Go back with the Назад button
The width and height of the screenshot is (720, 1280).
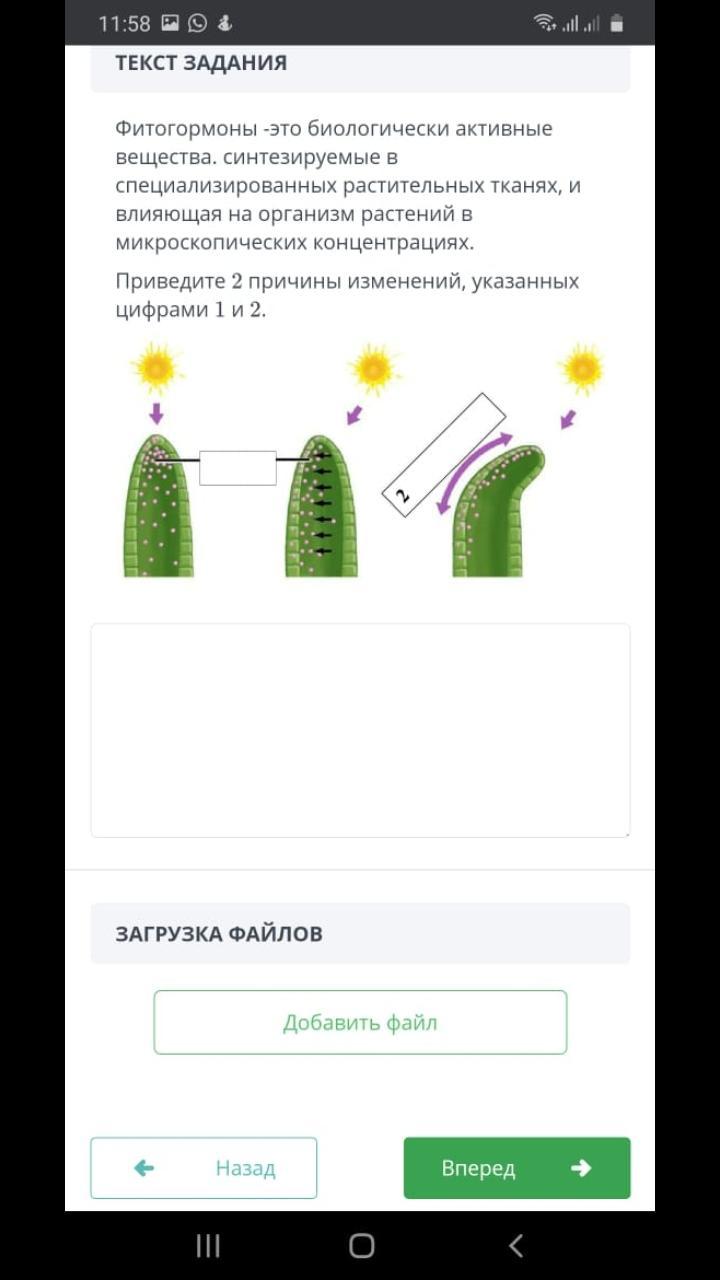[204, 1168]
